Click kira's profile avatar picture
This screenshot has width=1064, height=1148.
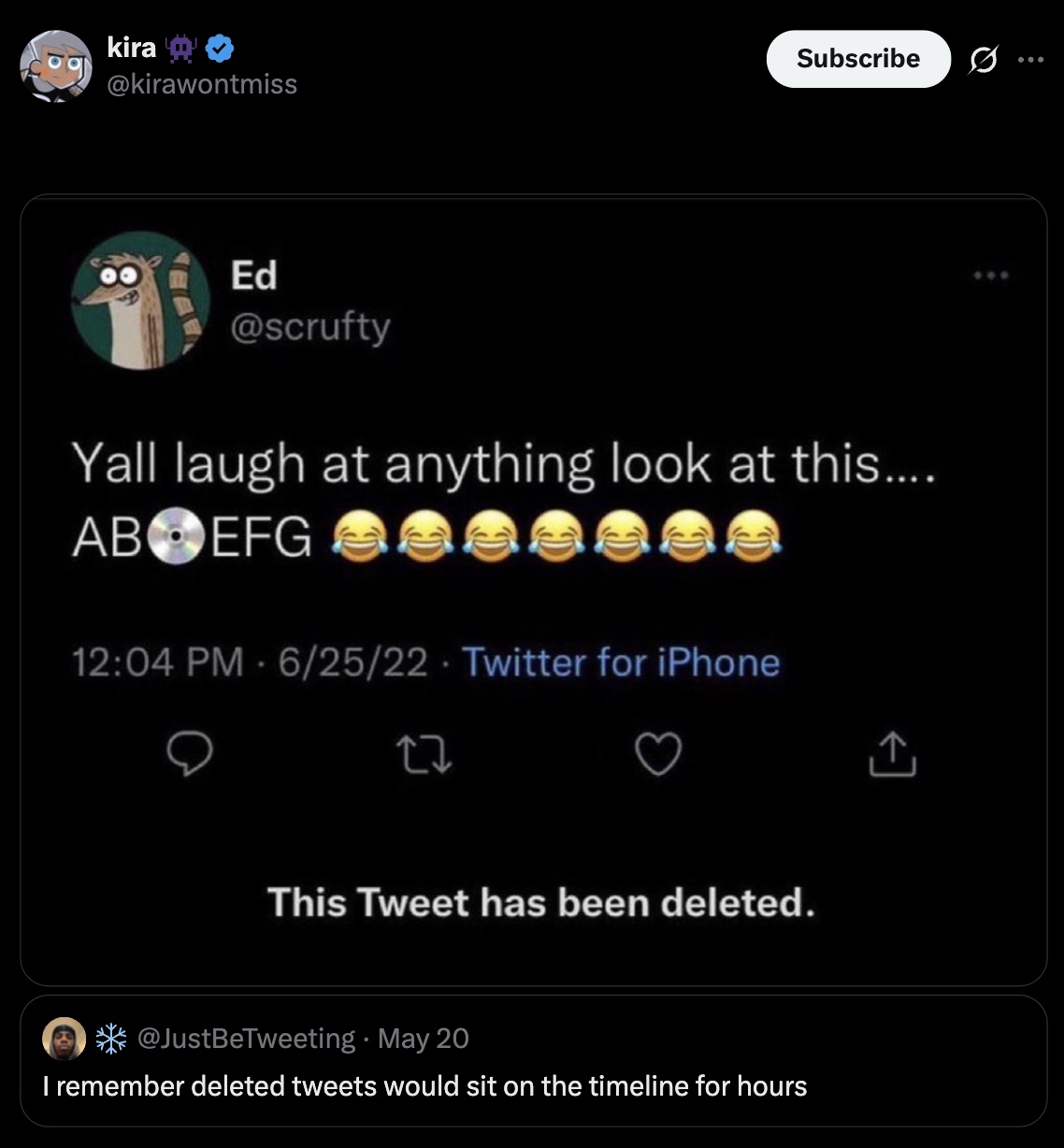(57, 65)
